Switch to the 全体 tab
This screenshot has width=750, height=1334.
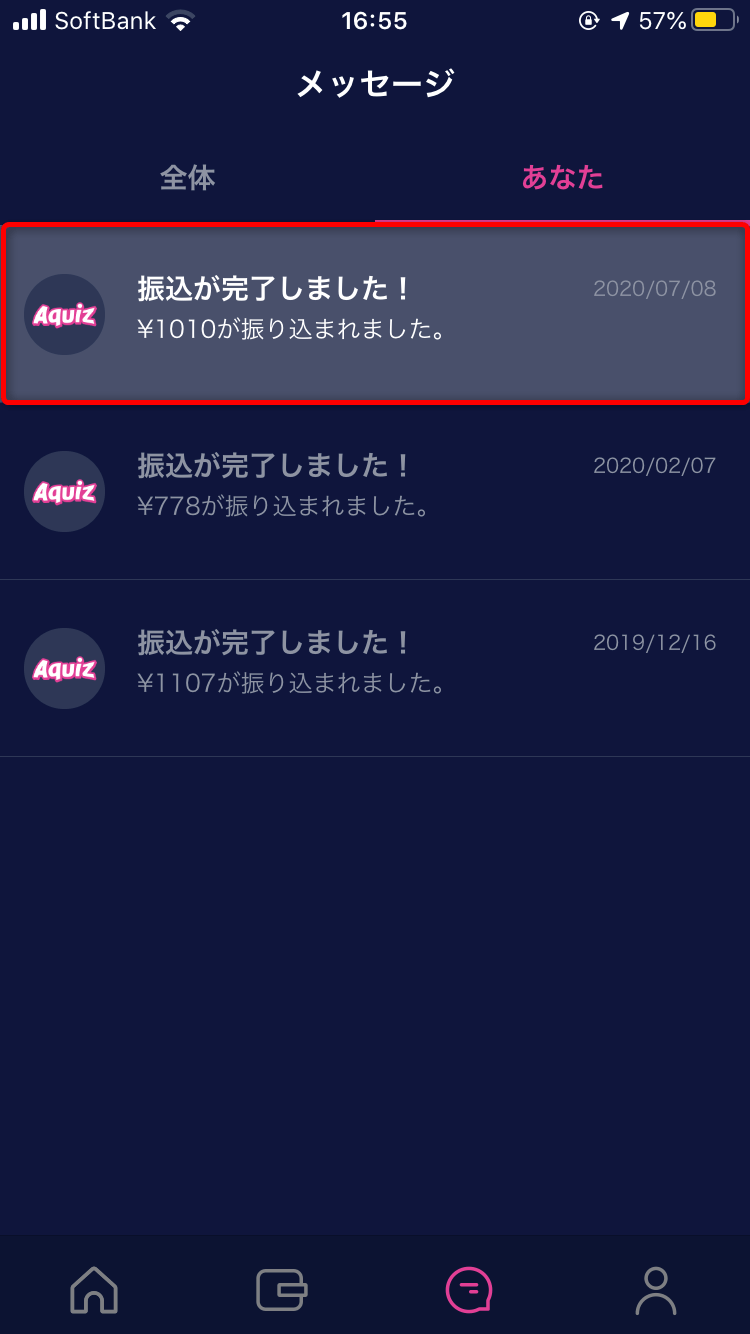187,178
